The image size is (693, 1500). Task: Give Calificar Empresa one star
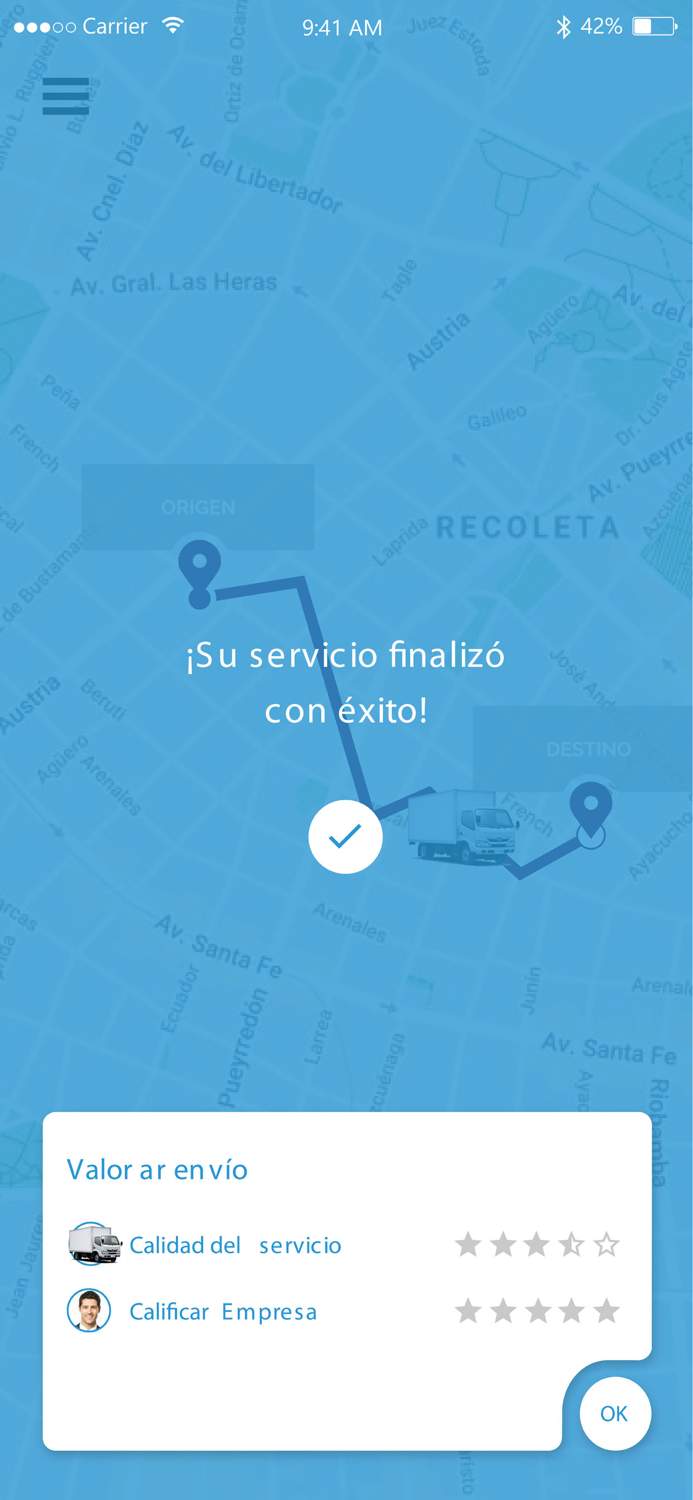[x=468, y=1311]
